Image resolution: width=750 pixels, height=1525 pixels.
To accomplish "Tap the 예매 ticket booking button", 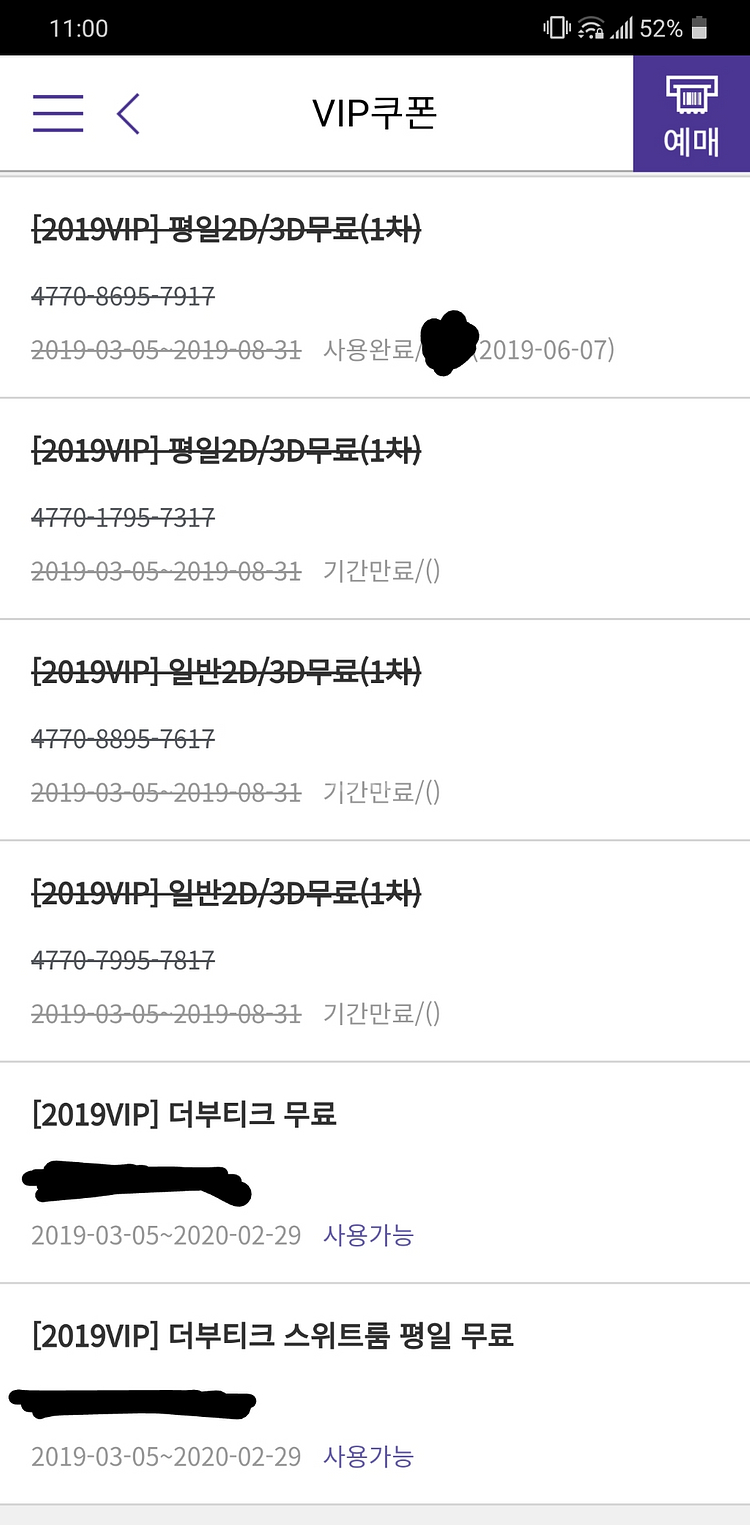I will coord(691,113).
